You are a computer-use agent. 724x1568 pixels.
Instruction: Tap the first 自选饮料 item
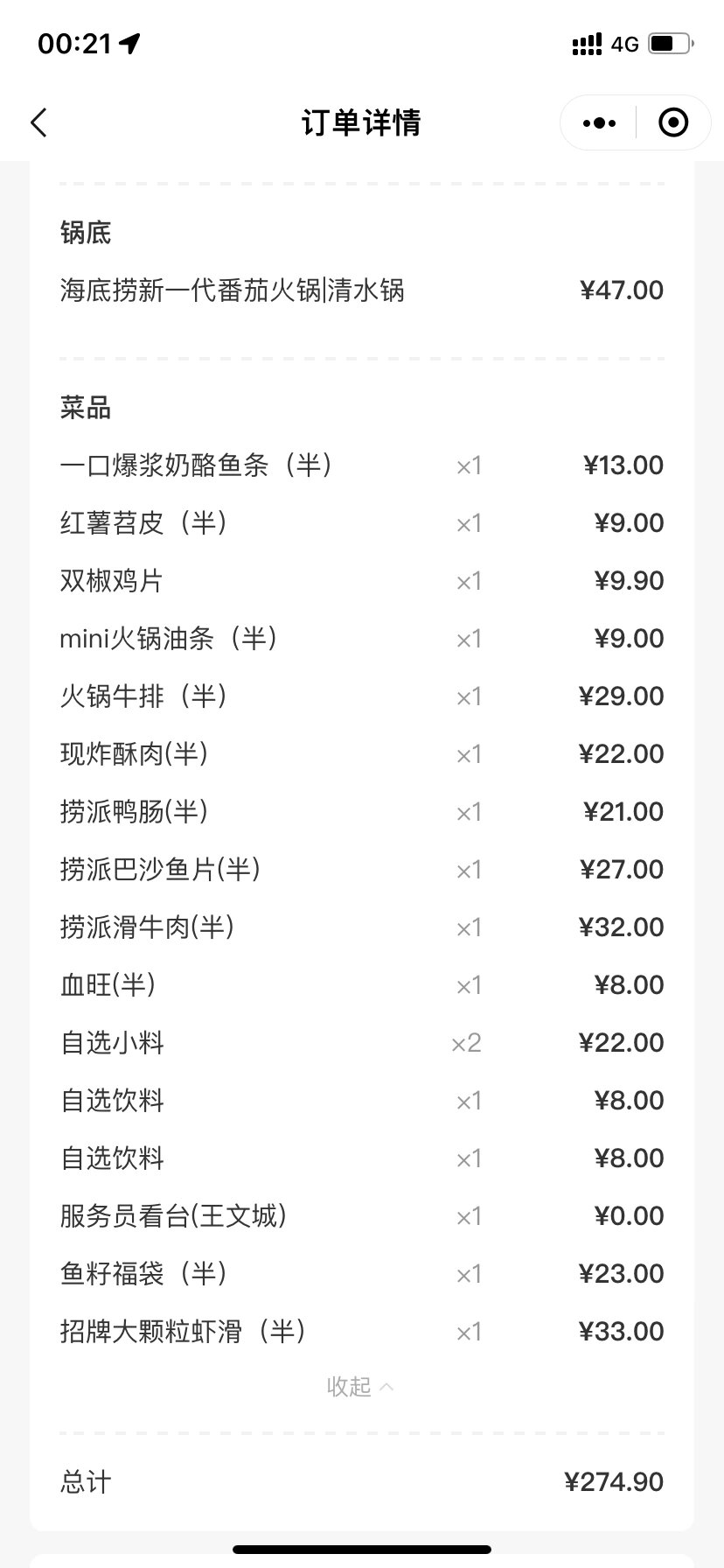coord(111,1100)
